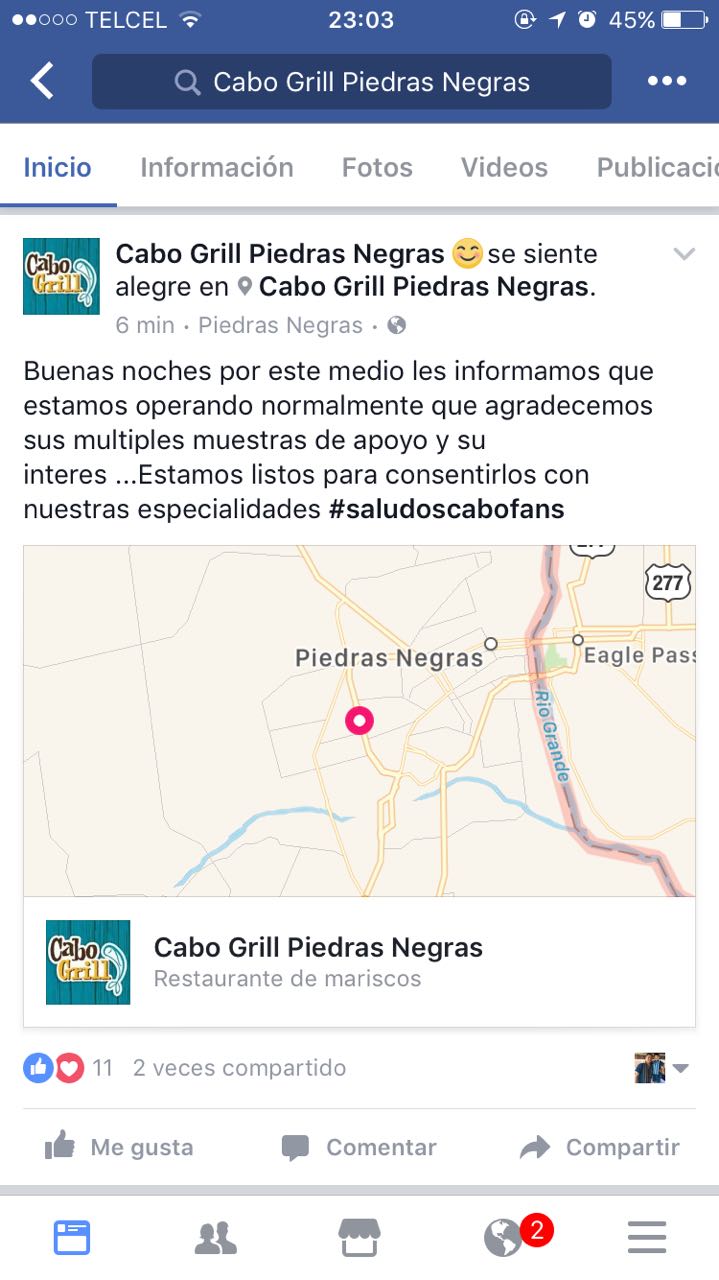The width and height of the screenshot is (719, 1280).
Task: Switch to the Información tab
Action: tap(217, 167)
